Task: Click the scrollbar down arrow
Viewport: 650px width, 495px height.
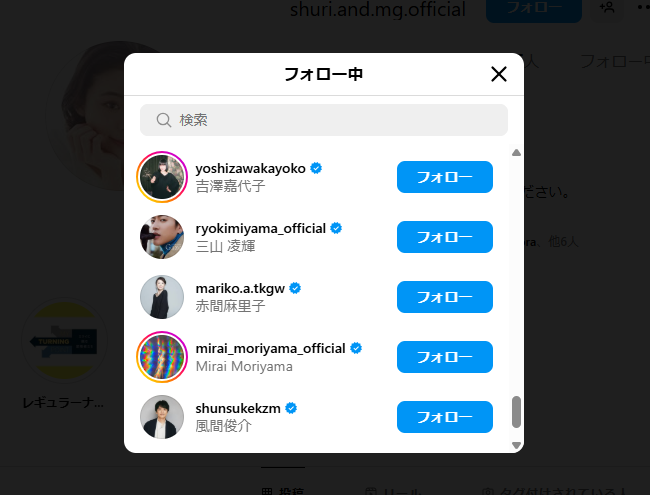Action: pyautogui.click(x=516, y=444)
